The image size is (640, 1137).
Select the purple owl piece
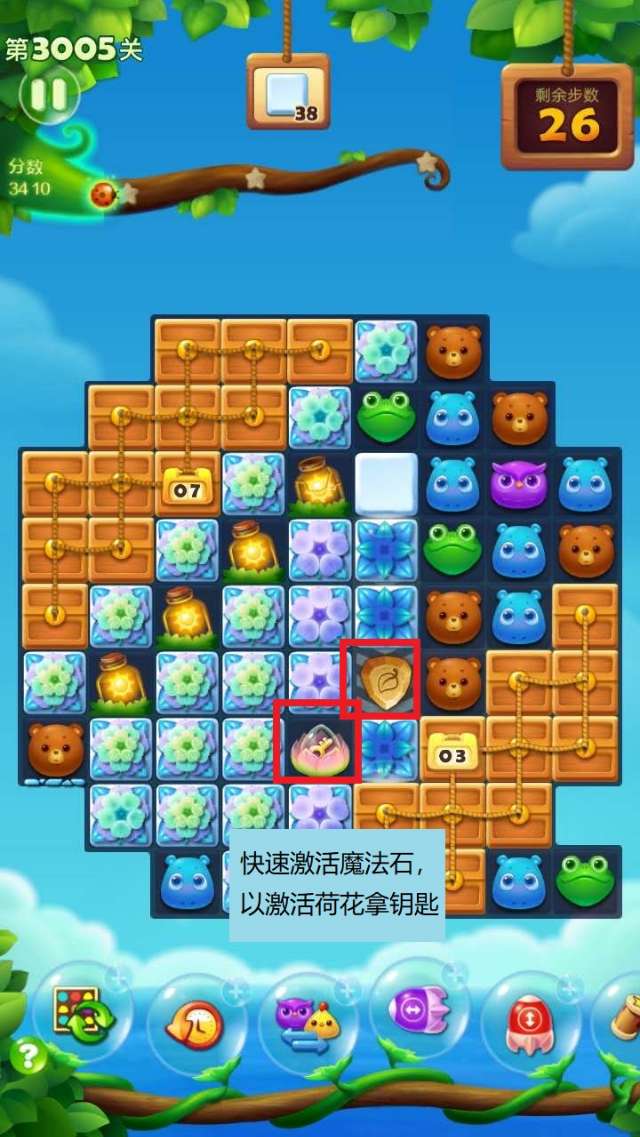click(518, 484)
